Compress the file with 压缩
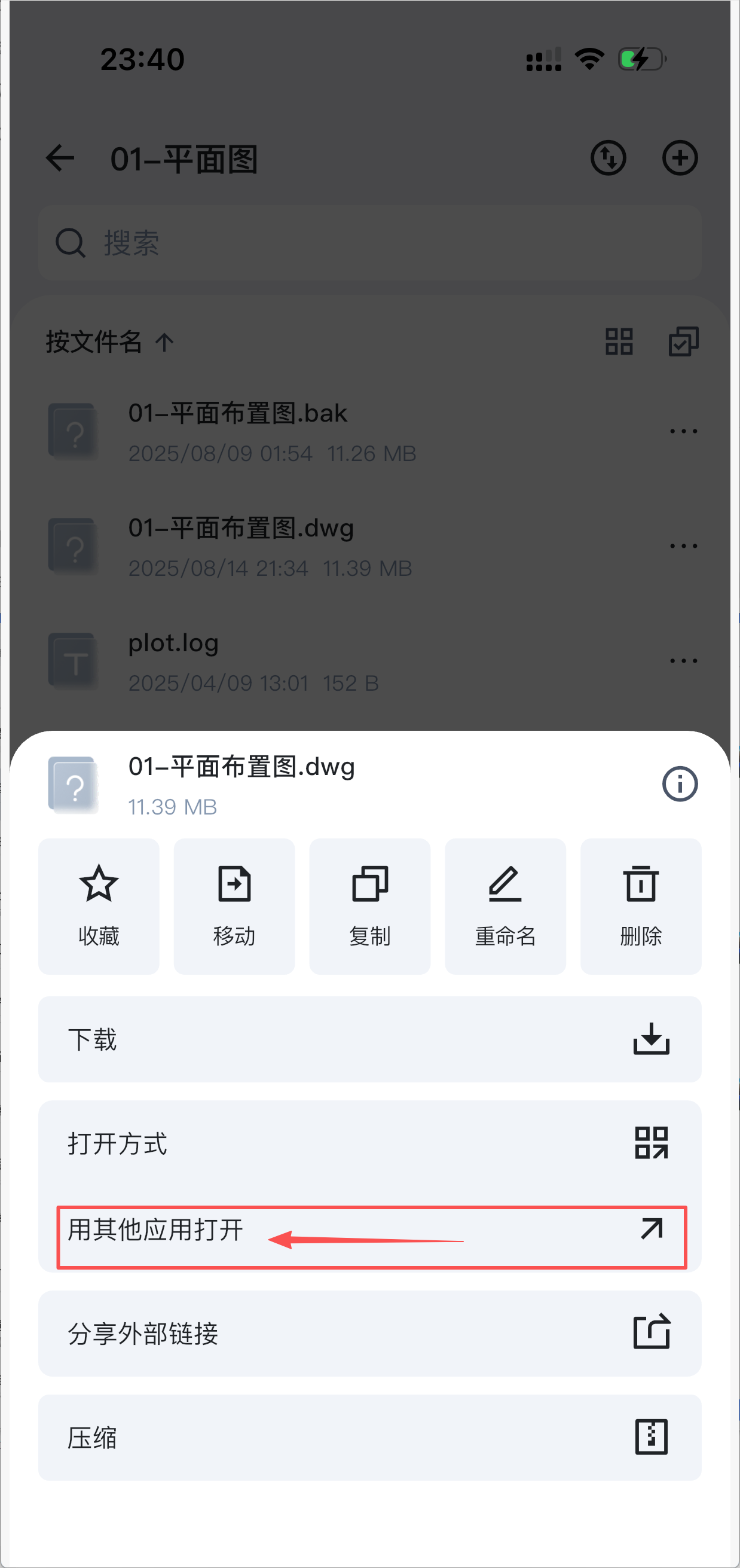 point(369,1437)
